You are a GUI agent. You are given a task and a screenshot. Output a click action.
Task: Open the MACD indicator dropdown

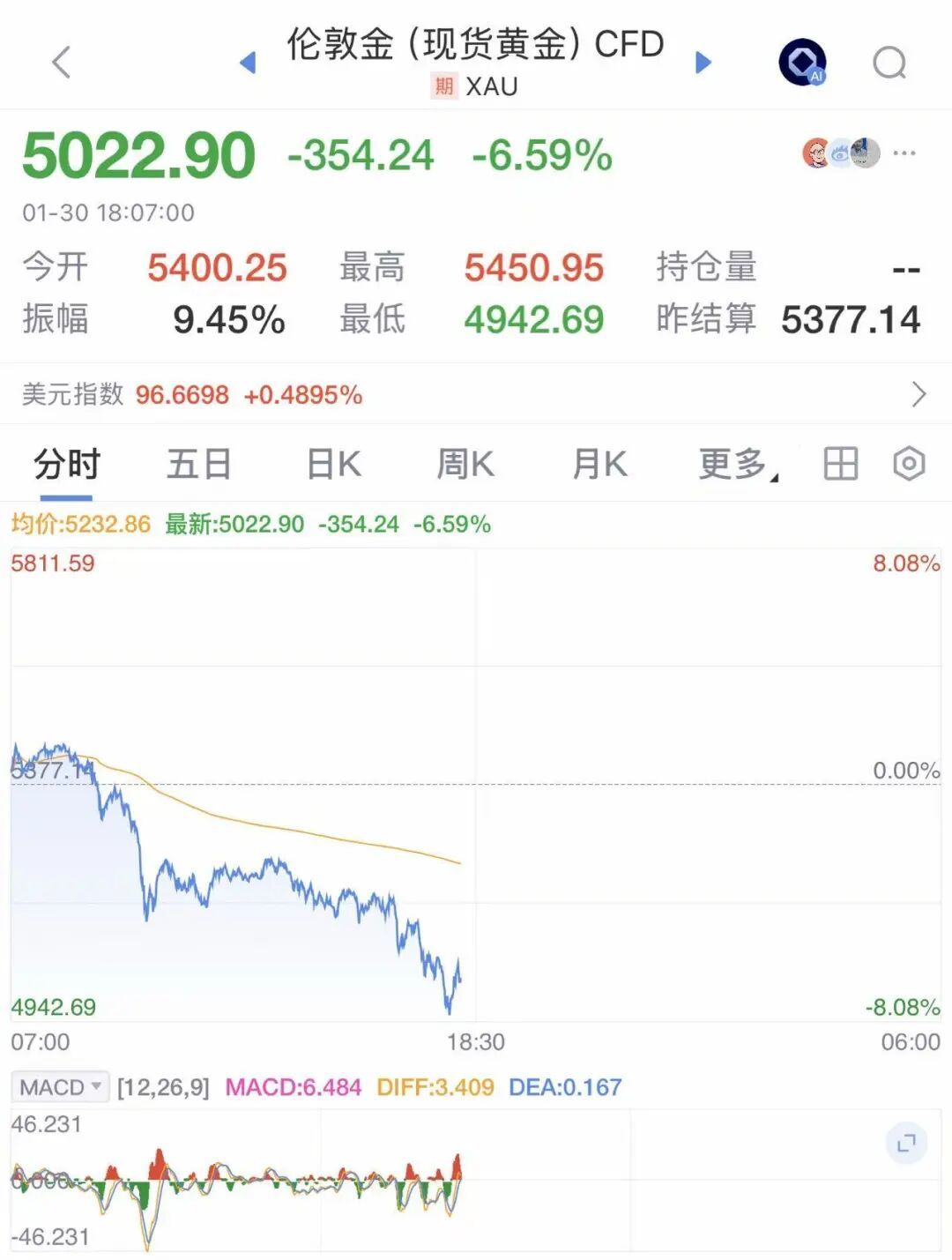tap(58, 1087)
